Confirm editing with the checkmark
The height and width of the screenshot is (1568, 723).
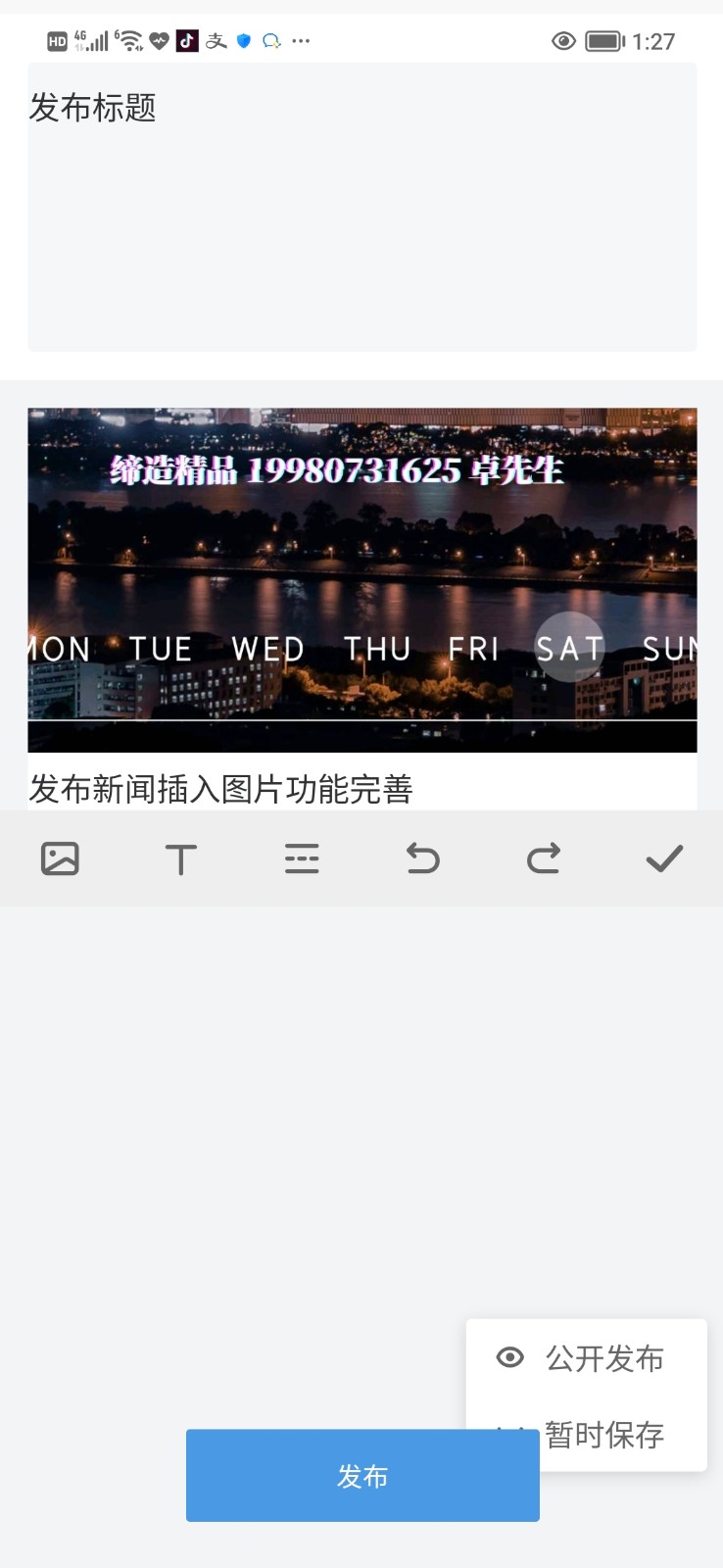click(x=664, y=858)
